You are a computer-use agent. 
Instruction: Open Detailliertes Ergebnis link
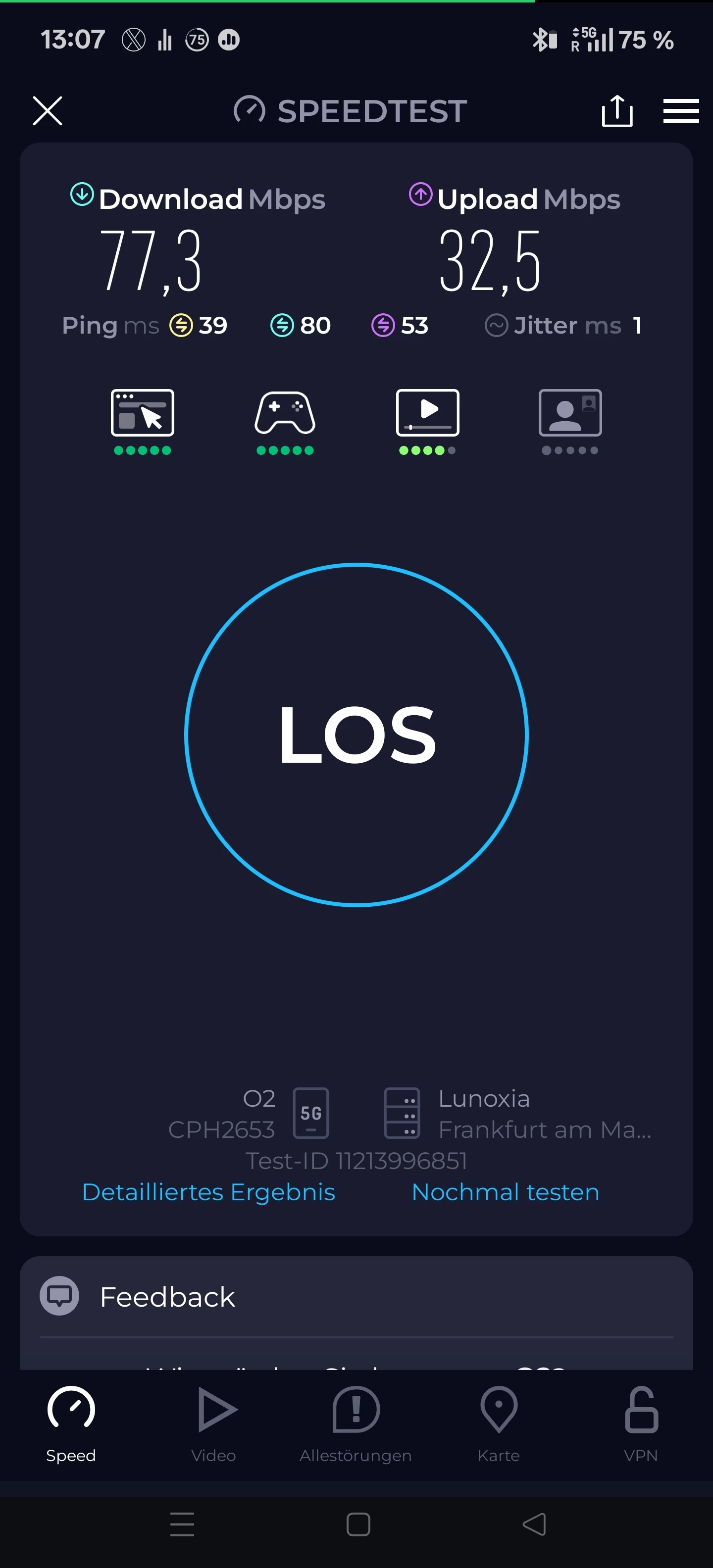pos(208,1192)
